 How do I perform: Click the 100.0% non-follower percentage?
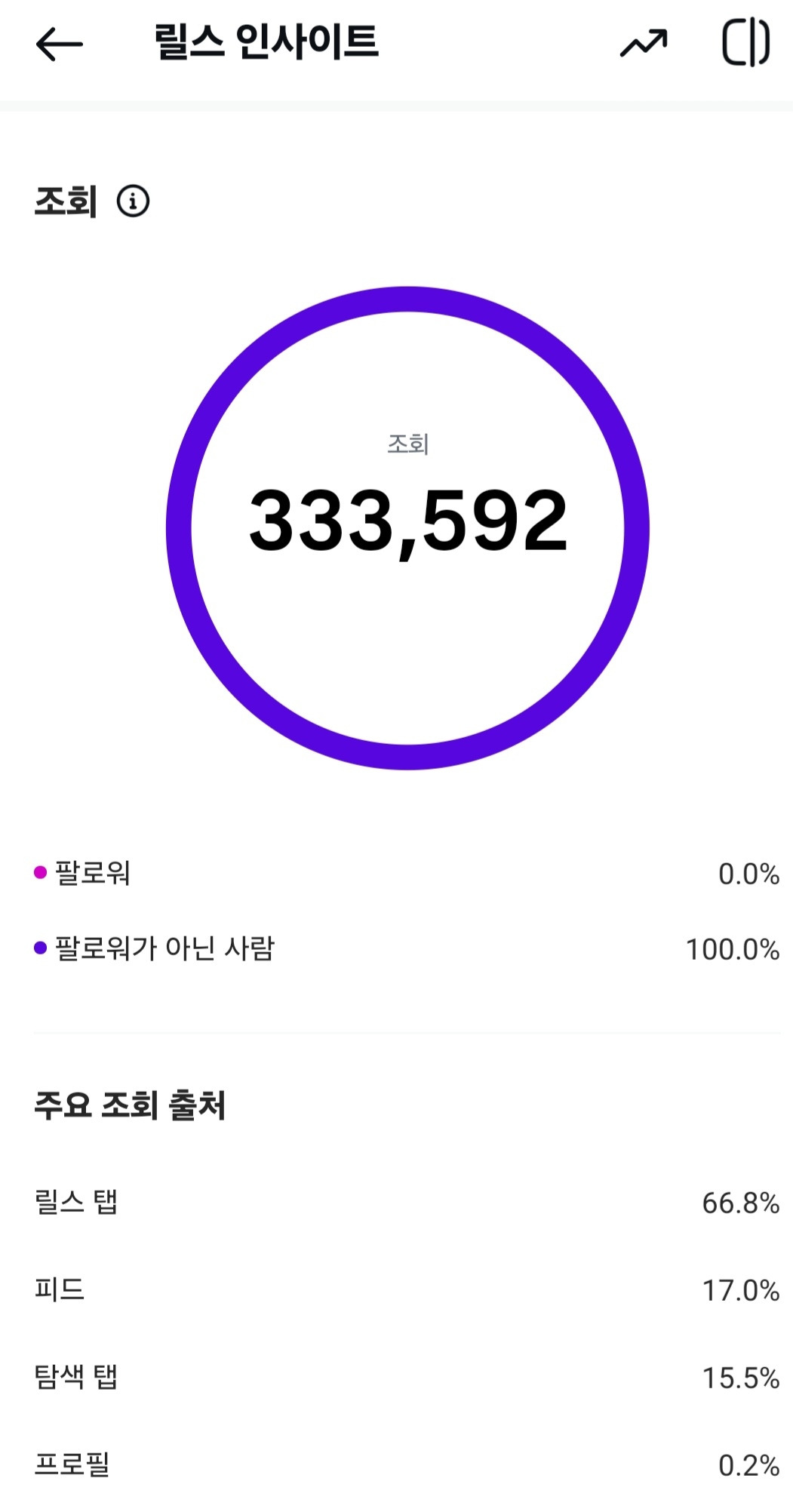(732, 948)
